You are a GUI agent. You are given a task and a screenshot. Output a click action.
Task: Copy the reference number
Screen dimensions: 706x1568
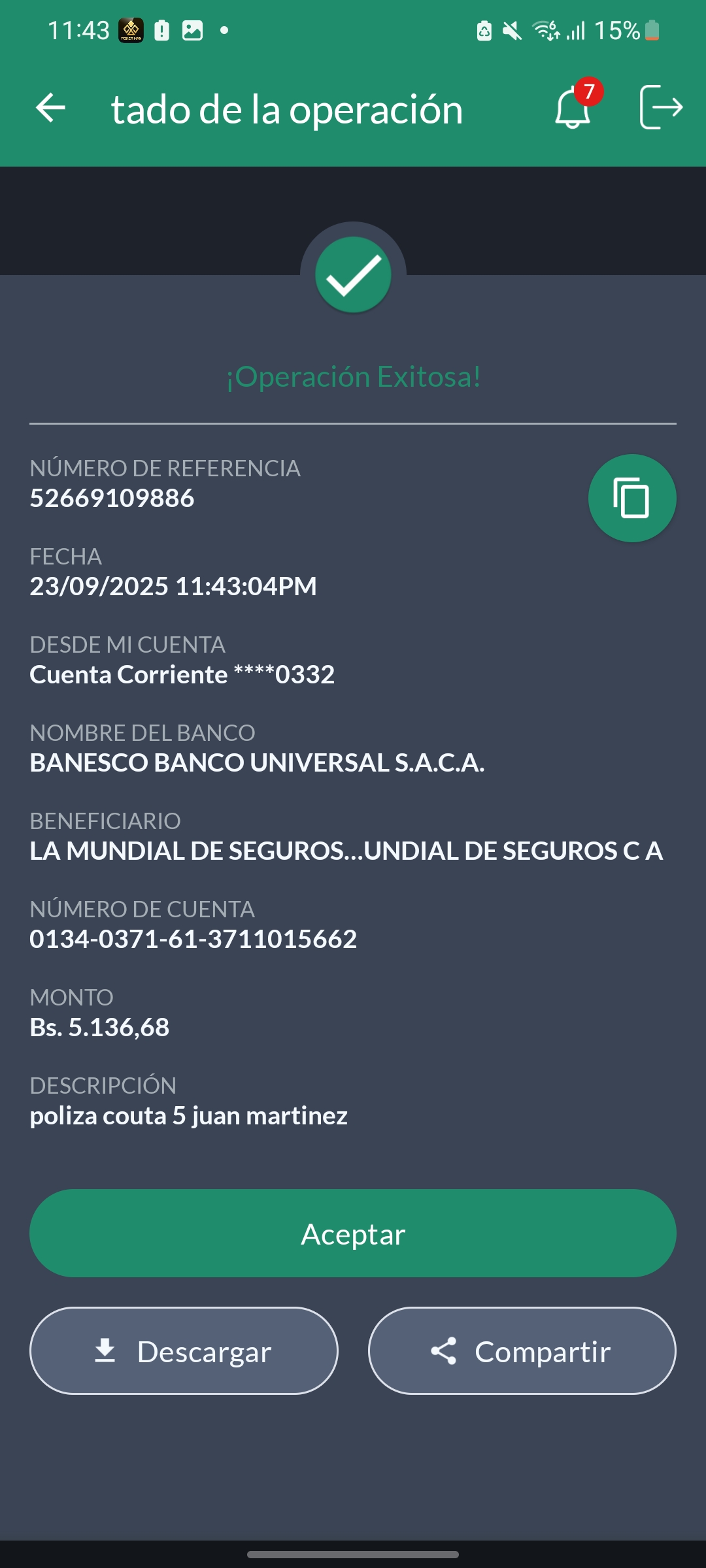631,498
